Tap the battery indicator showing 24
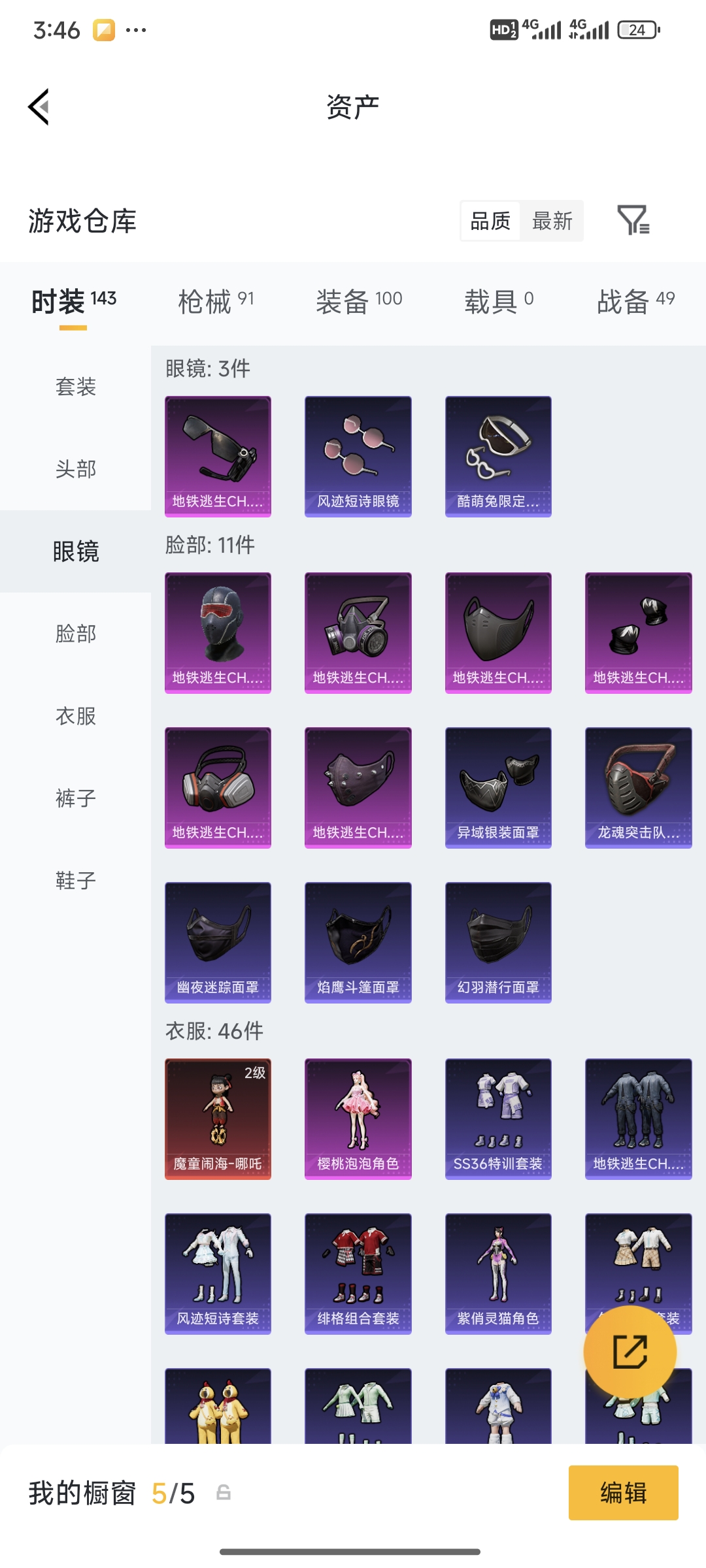Viewport: 706px width, 1568px height. tap(635, 29)
